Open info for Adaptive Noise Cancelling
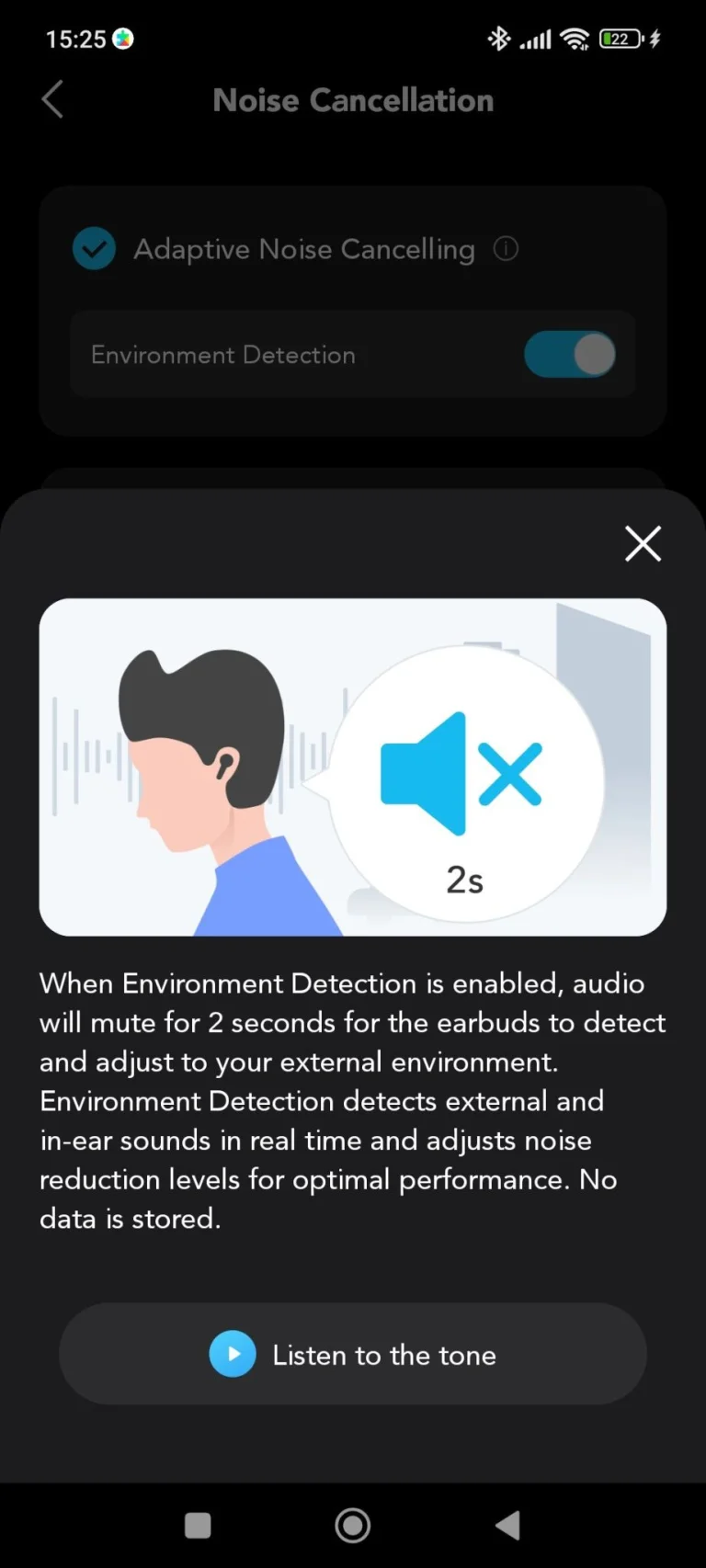Viewport: 706px width, 1568px height. pos(506,248)
